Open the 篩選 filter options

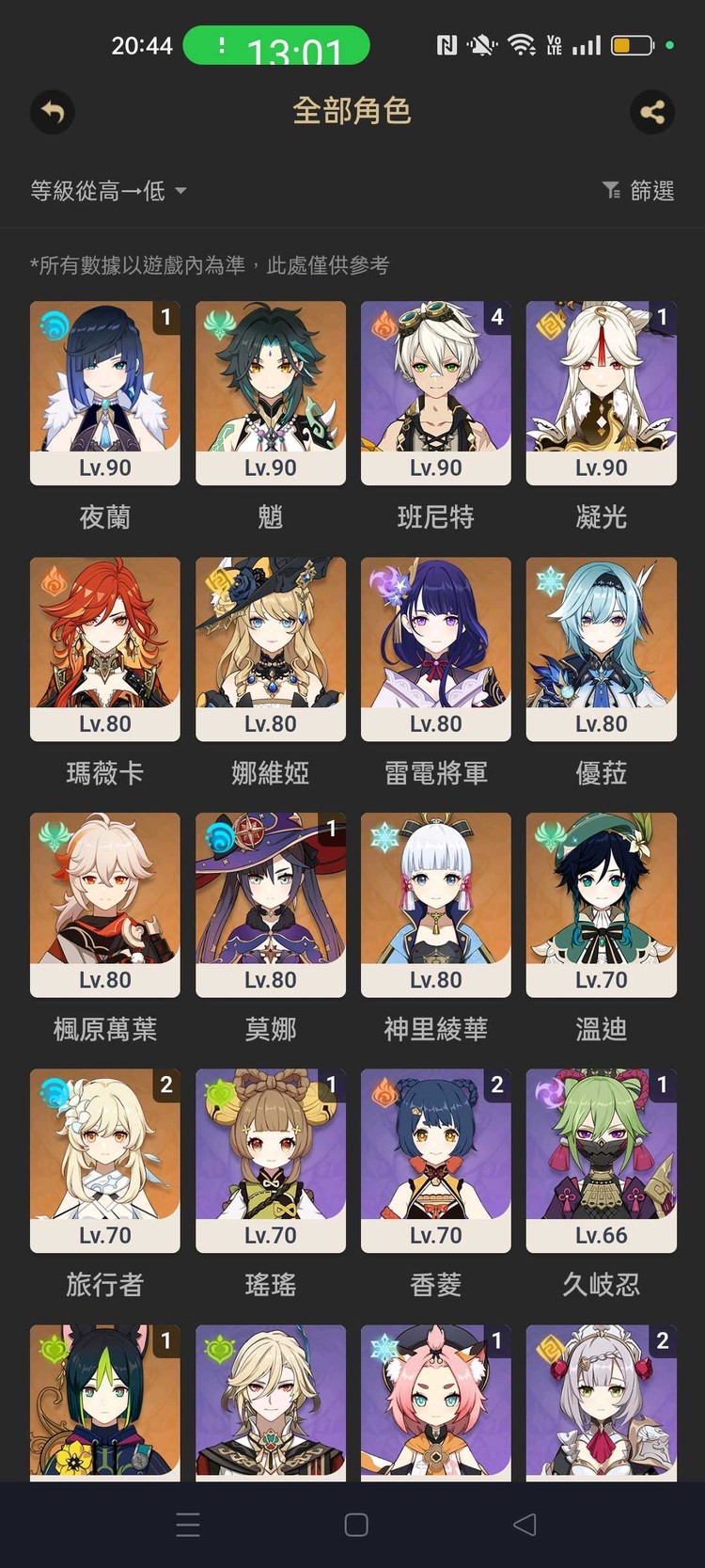pos(638,191)
